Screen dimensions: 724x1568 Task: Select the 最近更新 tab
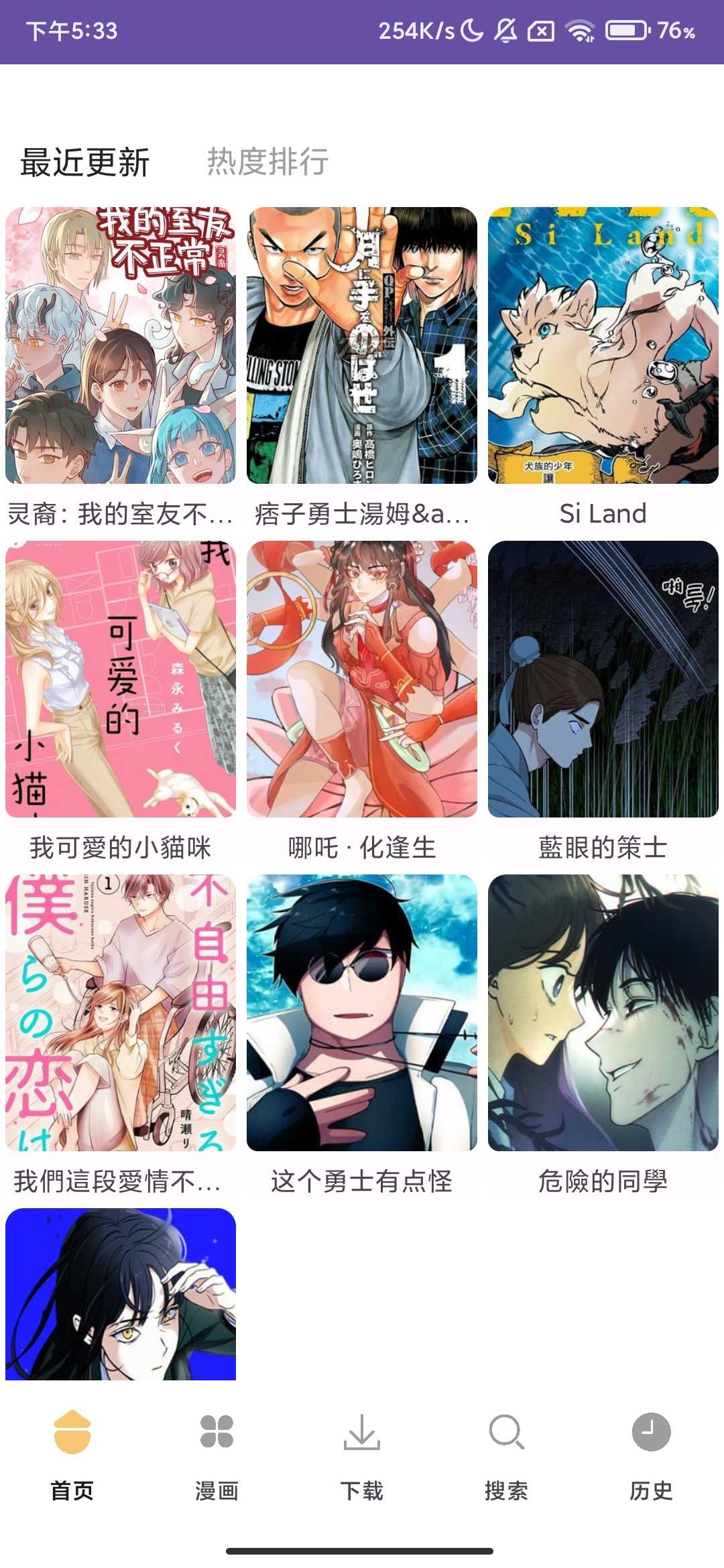[85, 163]
